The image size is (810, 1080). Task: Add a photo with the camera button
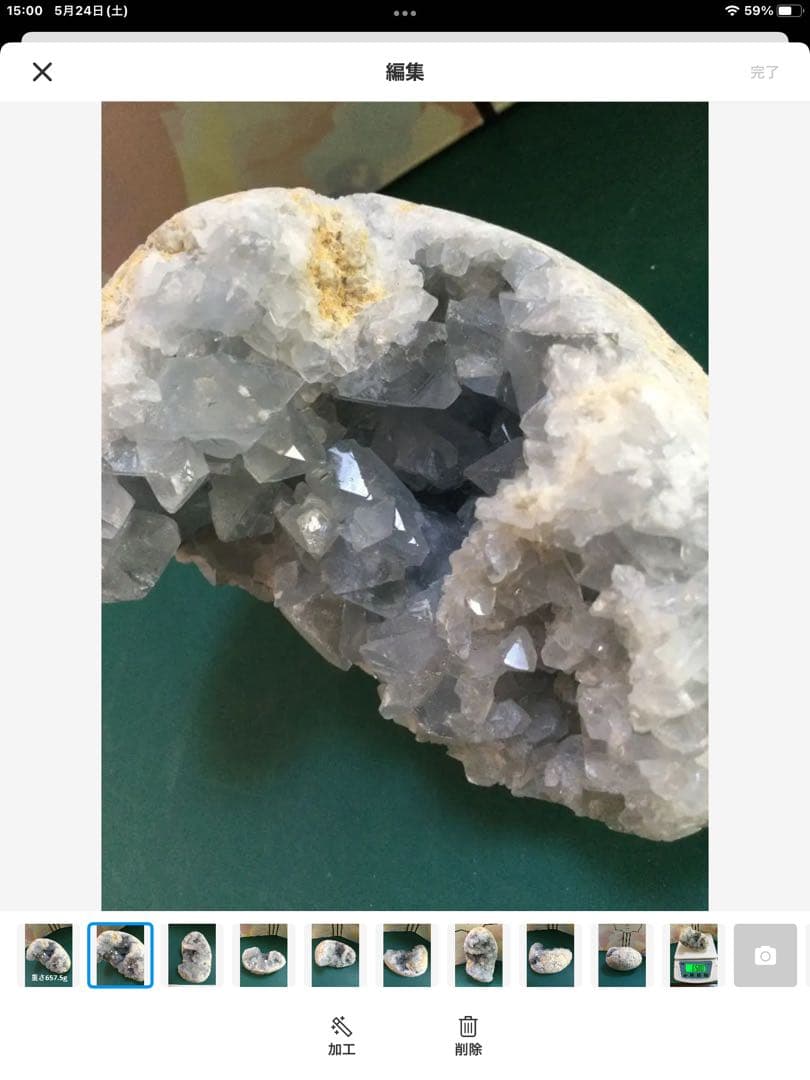coord(765,955)
